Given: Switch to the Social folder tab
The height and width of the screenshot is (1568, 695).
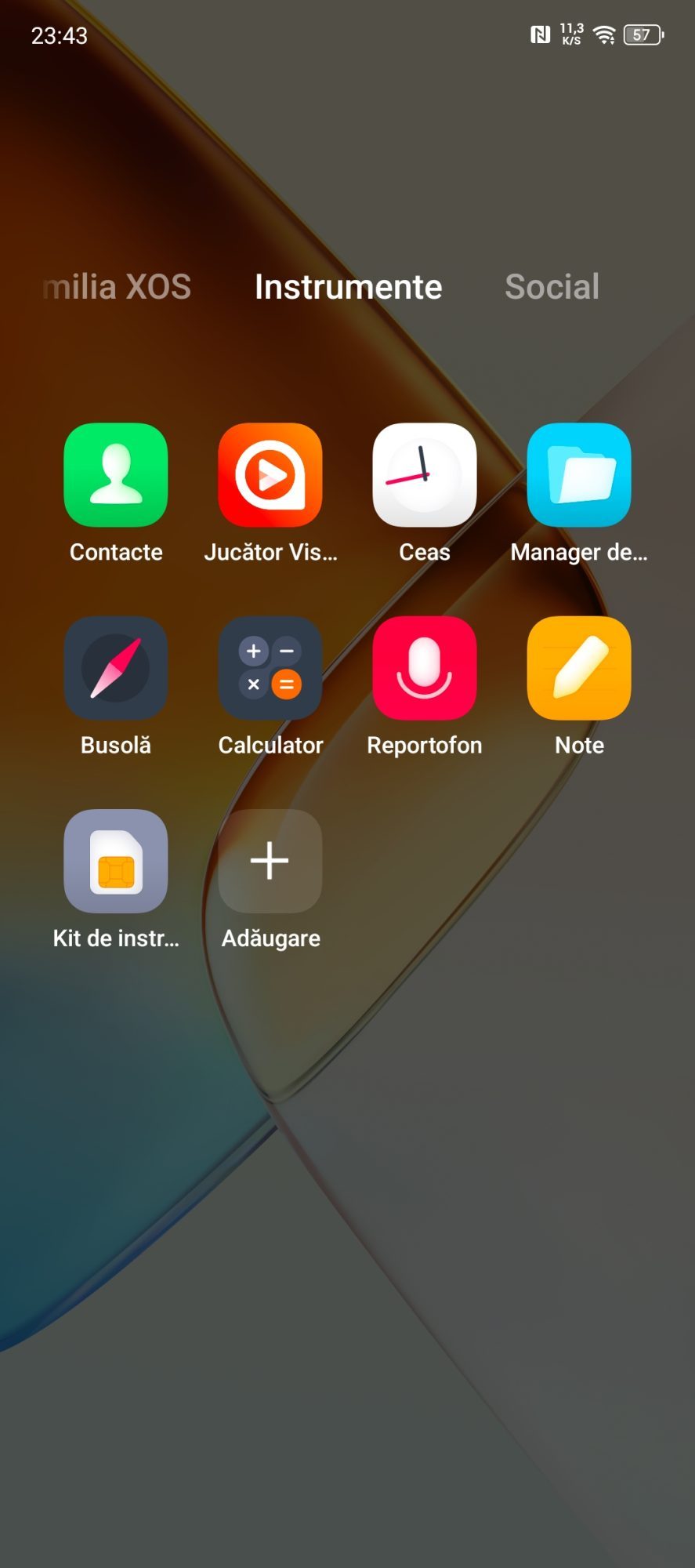Looking at the screenshot, I should point(552,287).
